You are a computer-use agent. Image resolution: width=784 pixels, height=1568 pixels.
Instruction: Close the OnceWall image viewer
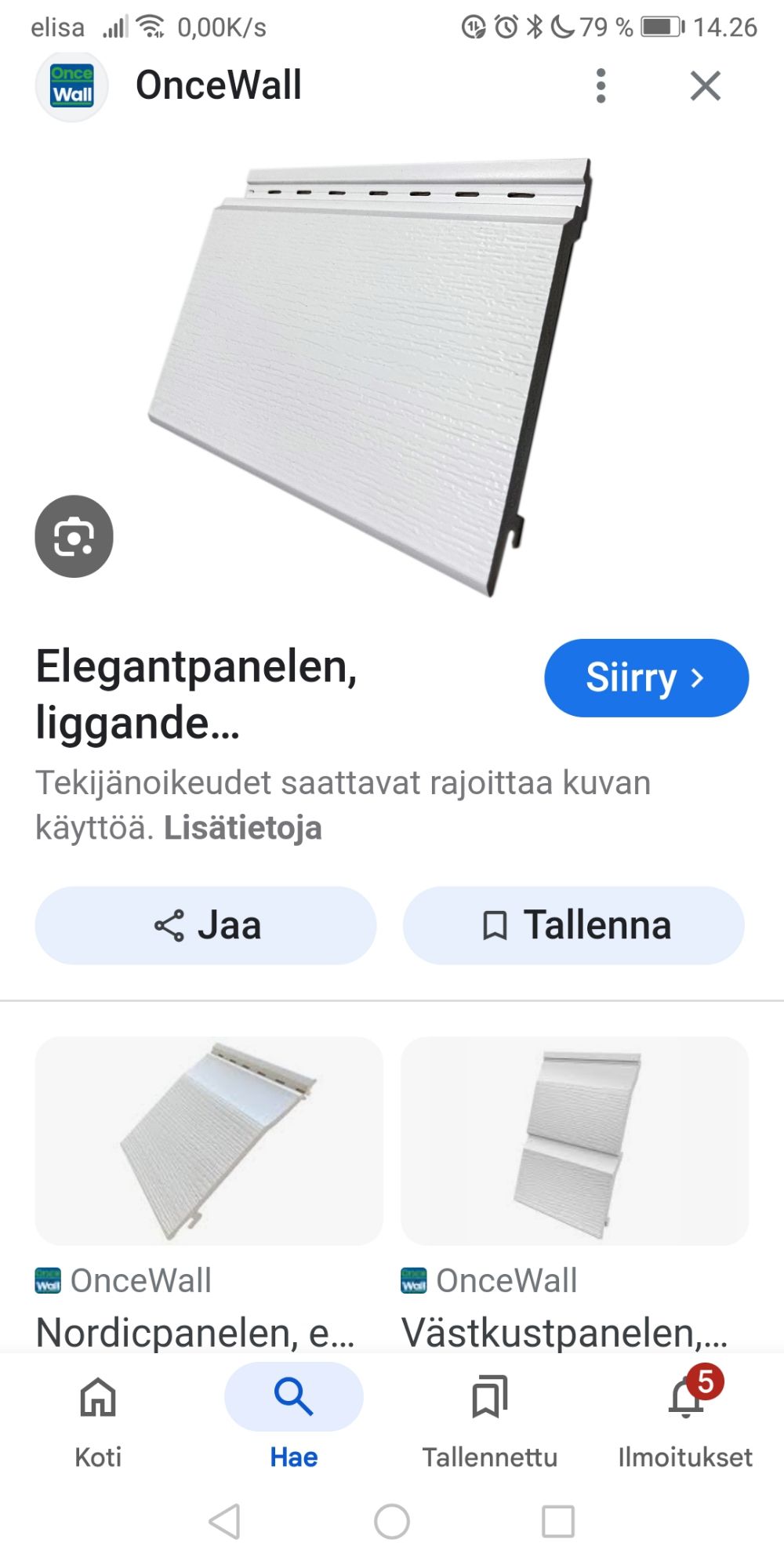coord(705,85)
